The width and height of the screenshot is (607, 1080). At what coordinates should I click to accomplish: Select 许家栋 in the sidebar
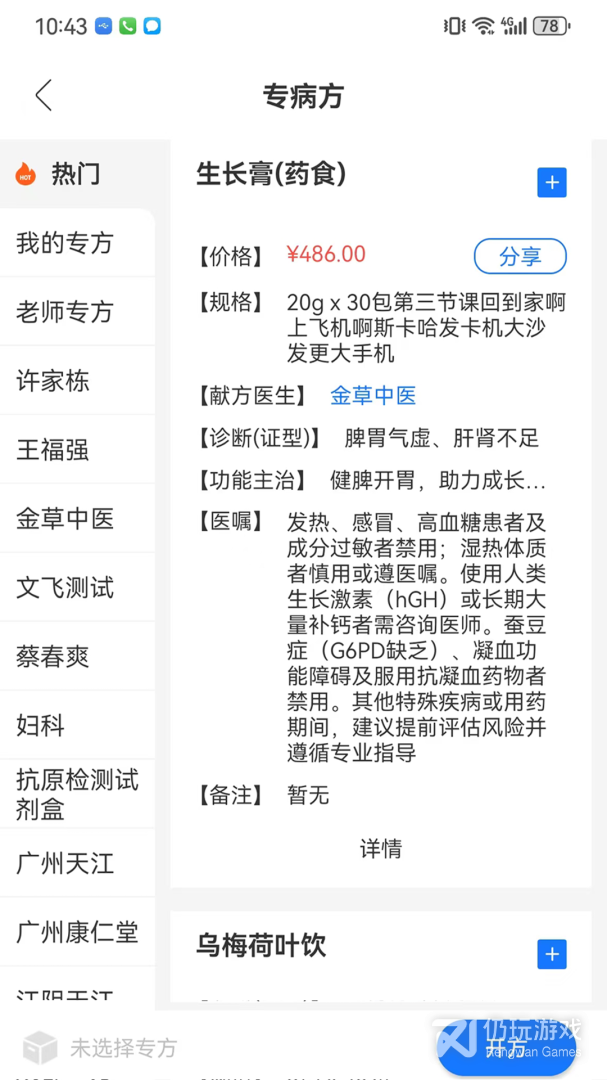coord(54,381)
